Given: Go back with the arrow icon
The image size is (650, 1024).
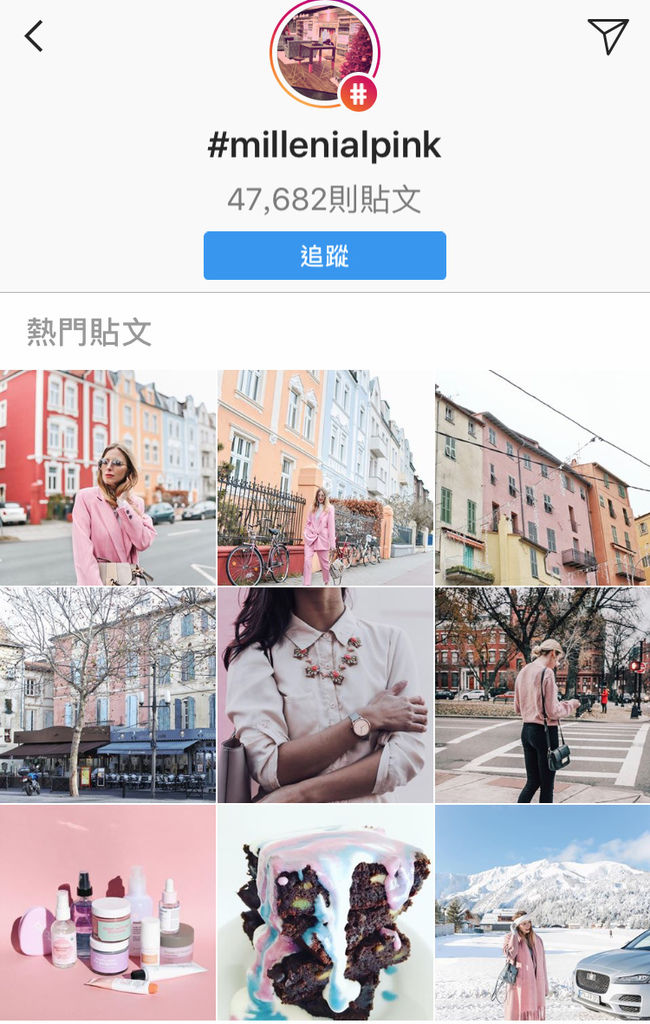Looking at the screenshot, I should 34,36.
